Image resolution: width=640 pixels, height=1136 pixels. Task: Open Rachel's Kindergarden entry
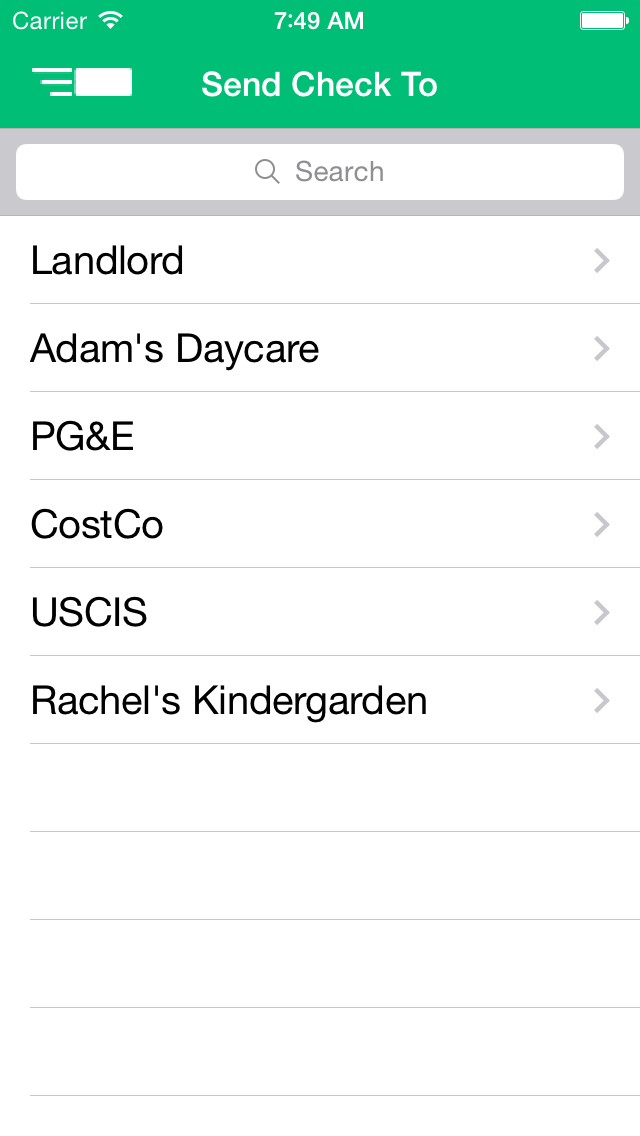(320, 701)
